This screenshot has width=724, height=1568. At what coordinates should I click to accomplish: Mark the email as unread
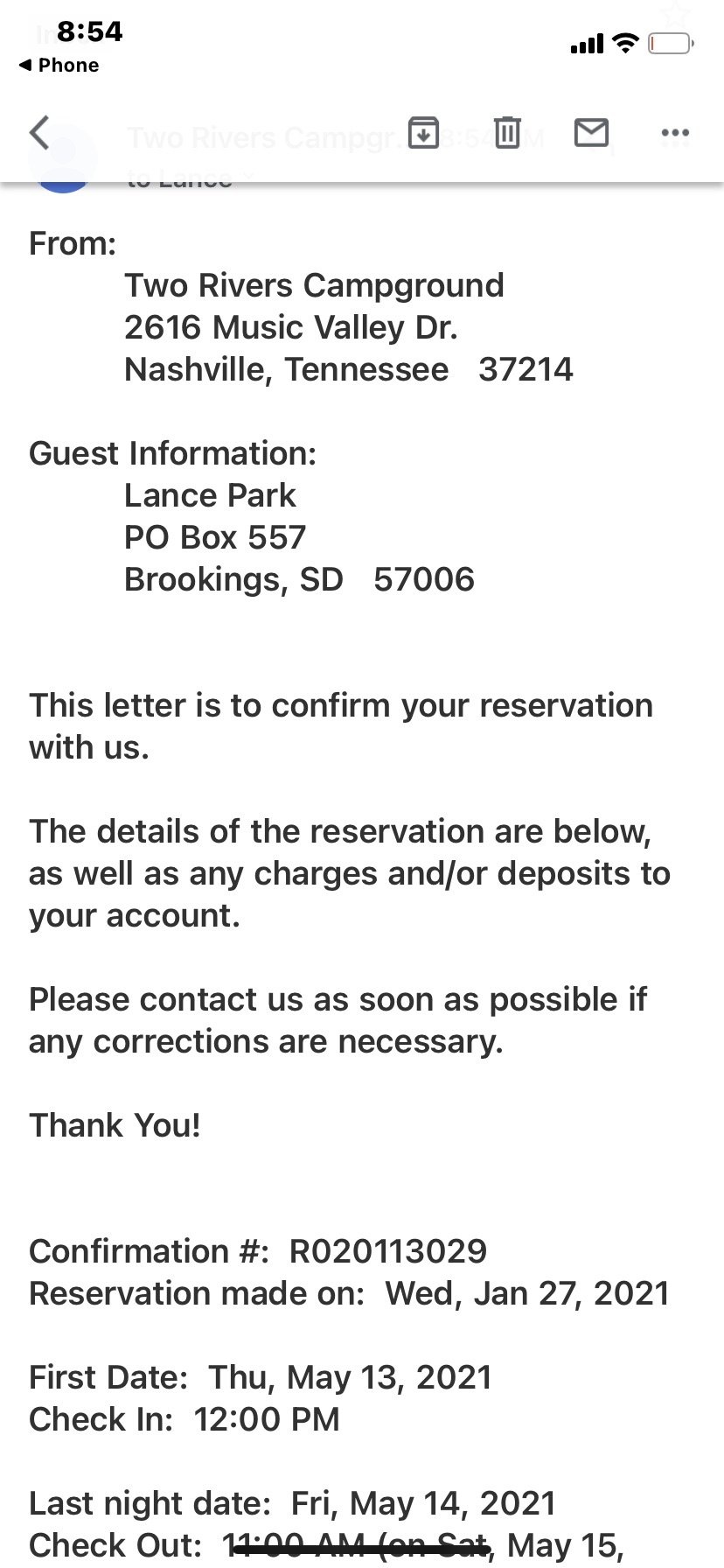(591, 133)
